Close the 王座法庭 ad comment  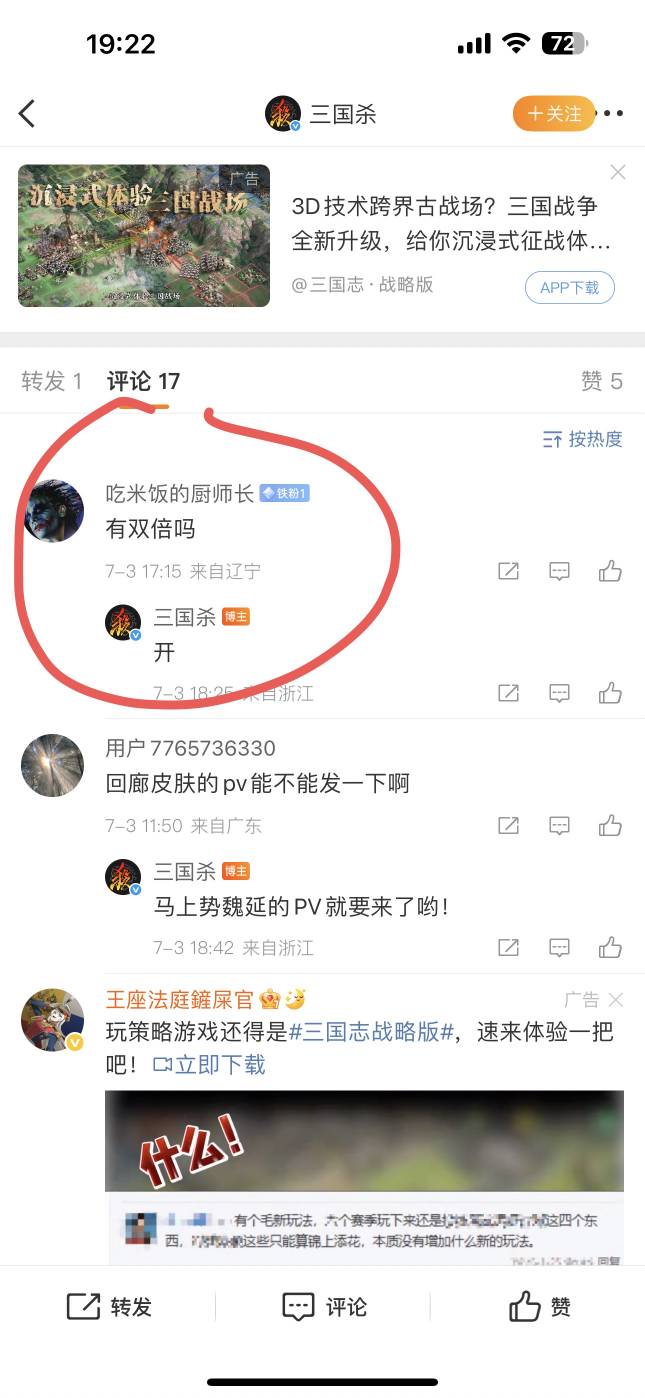[x=616, y=999]
